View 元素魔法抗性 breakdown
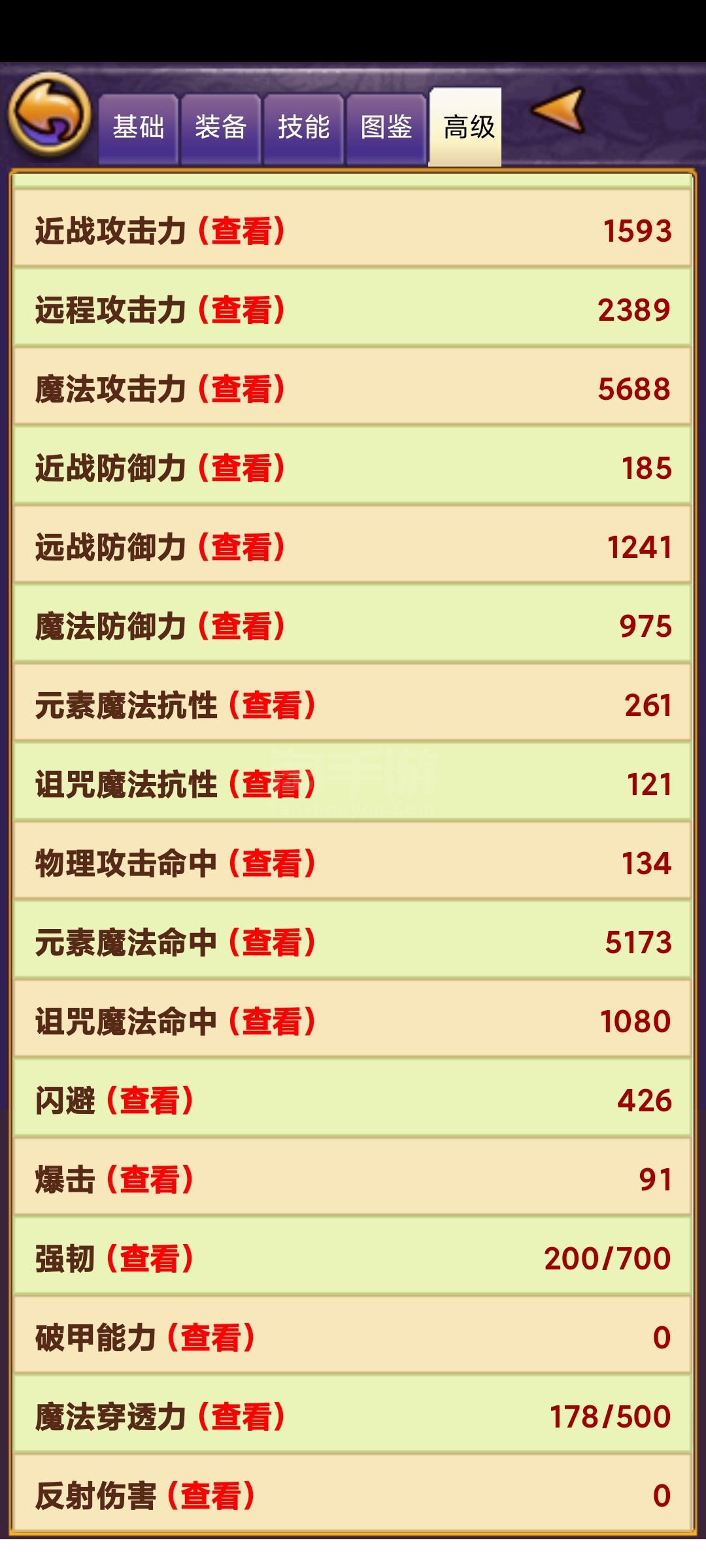 272,705
